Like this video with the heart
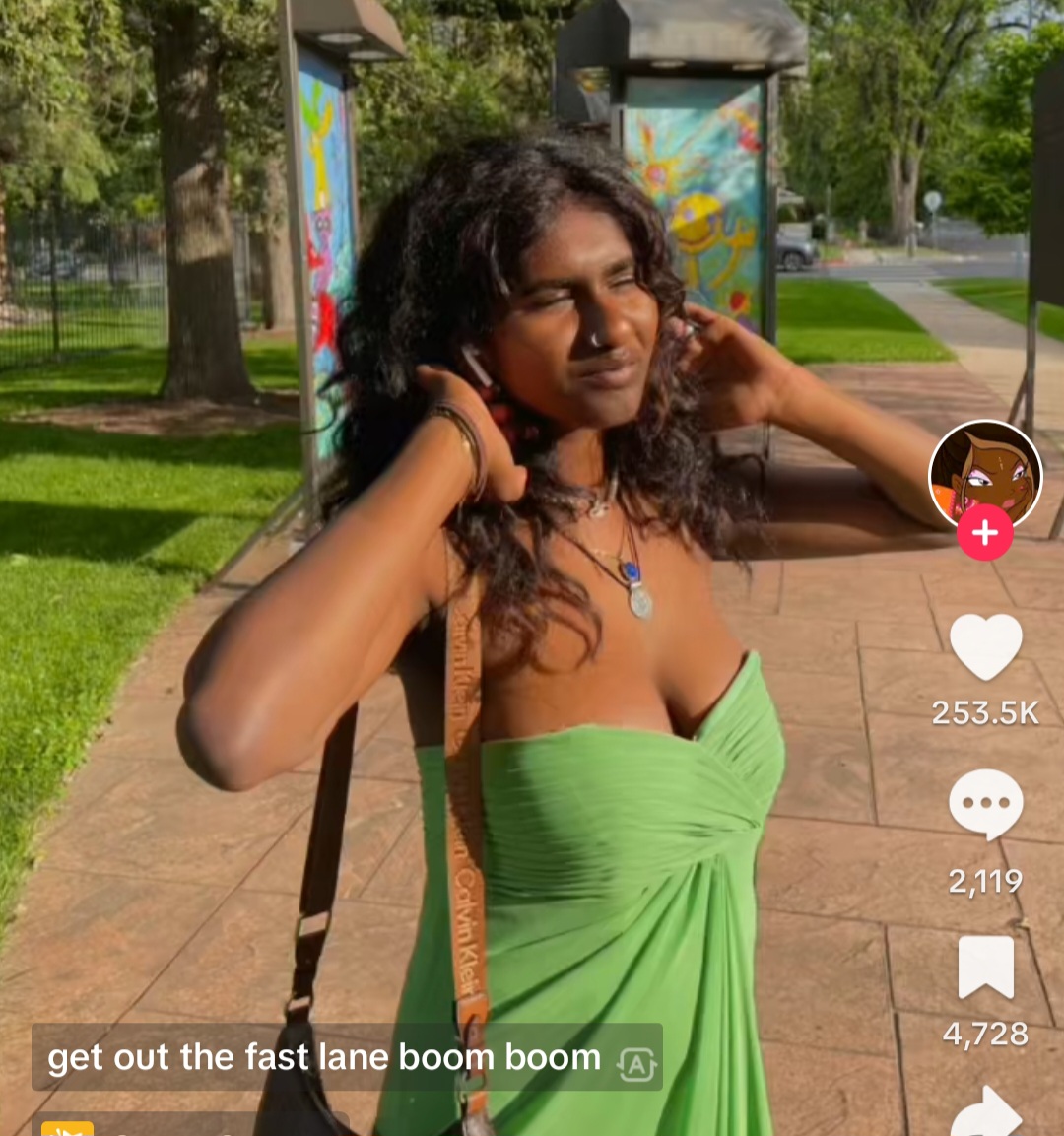 click(985, 646)
